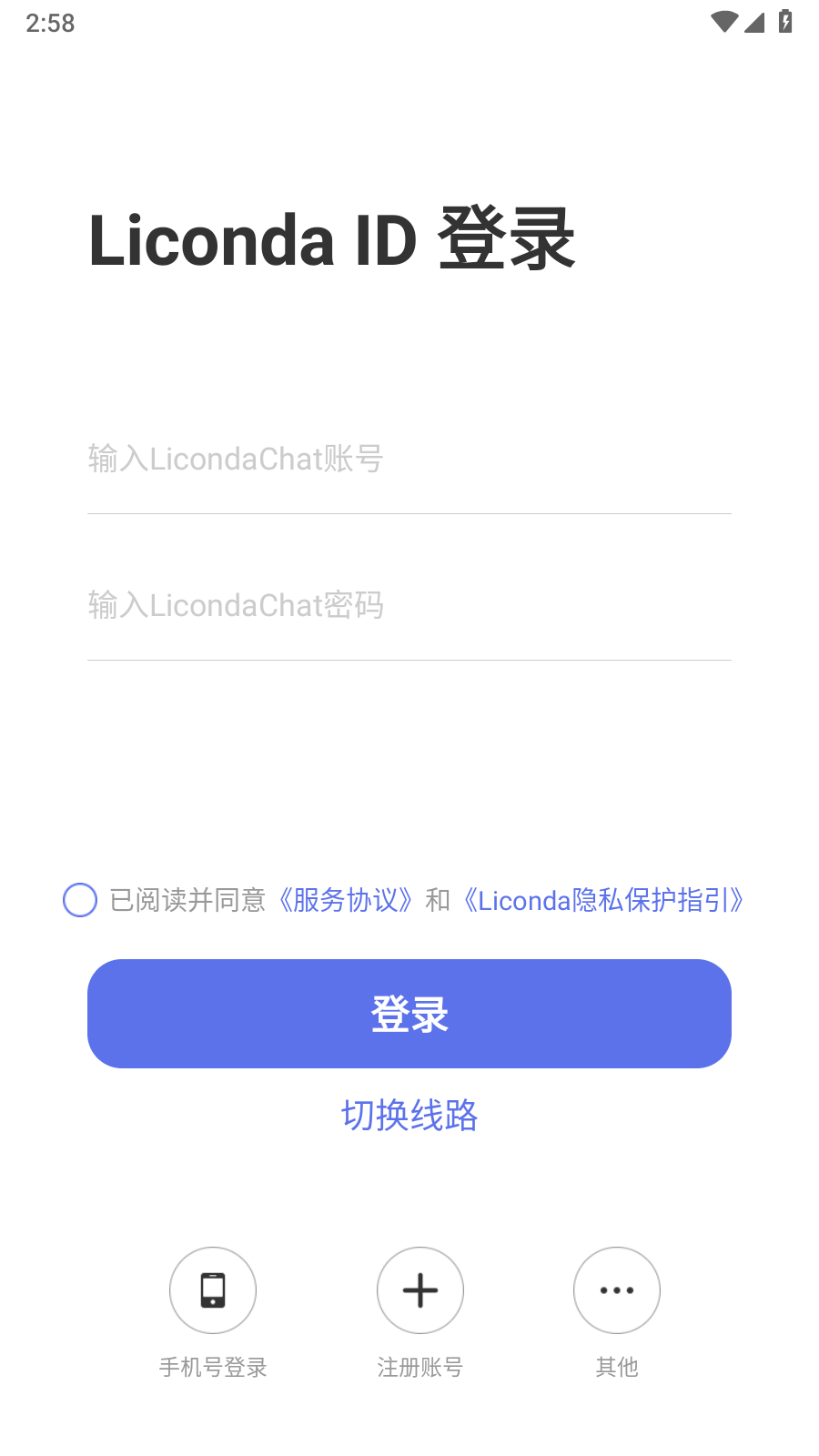Viewport: 819px width, 1456px height.
Task: Click the LicondaChat account input field
Action: (409, 460)
